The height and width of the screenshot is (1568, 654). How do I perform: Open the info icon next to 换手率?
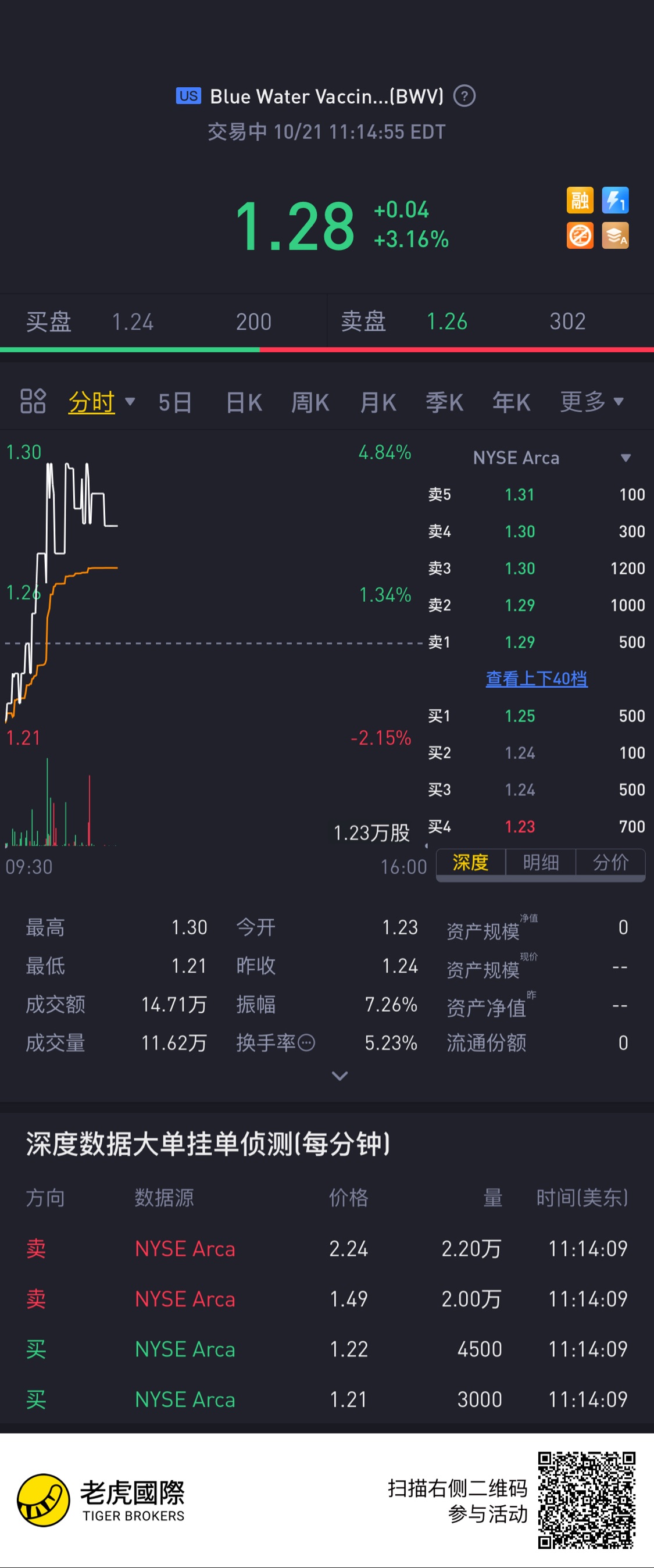tap(306, 1042)
